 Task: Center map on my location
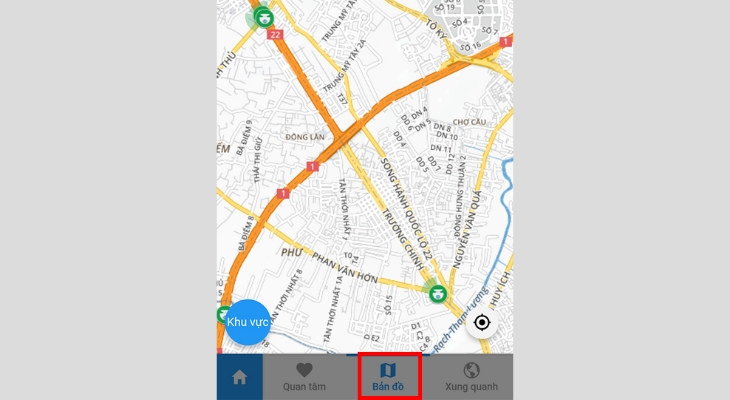click(x=482, y=322)
